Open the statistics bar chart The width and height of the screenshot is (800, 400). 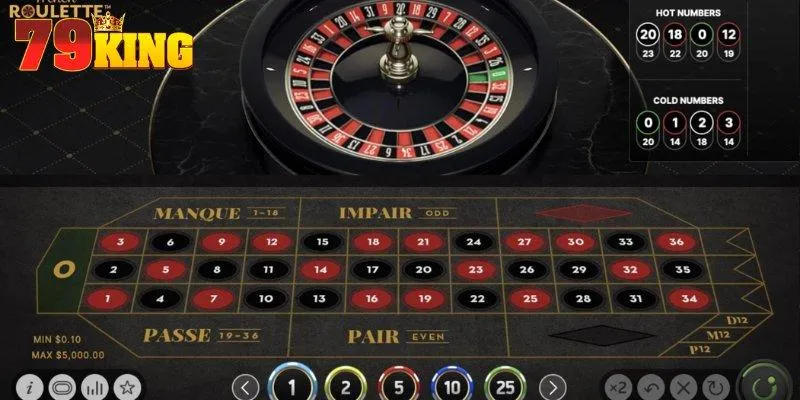click(95, 386)
